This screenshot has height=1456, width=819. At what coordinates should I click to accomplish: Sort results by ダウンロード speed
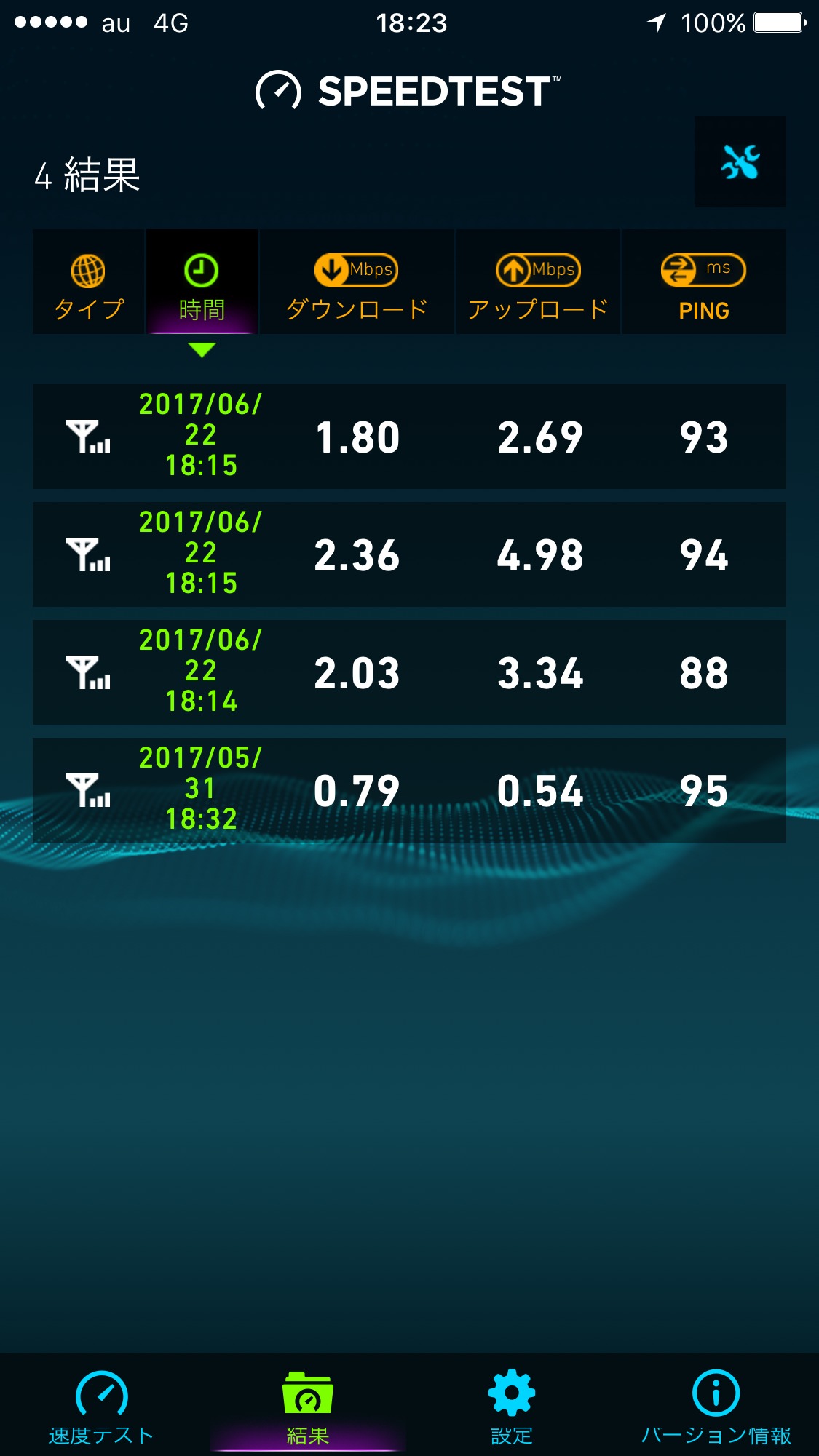tap(357, 283)
